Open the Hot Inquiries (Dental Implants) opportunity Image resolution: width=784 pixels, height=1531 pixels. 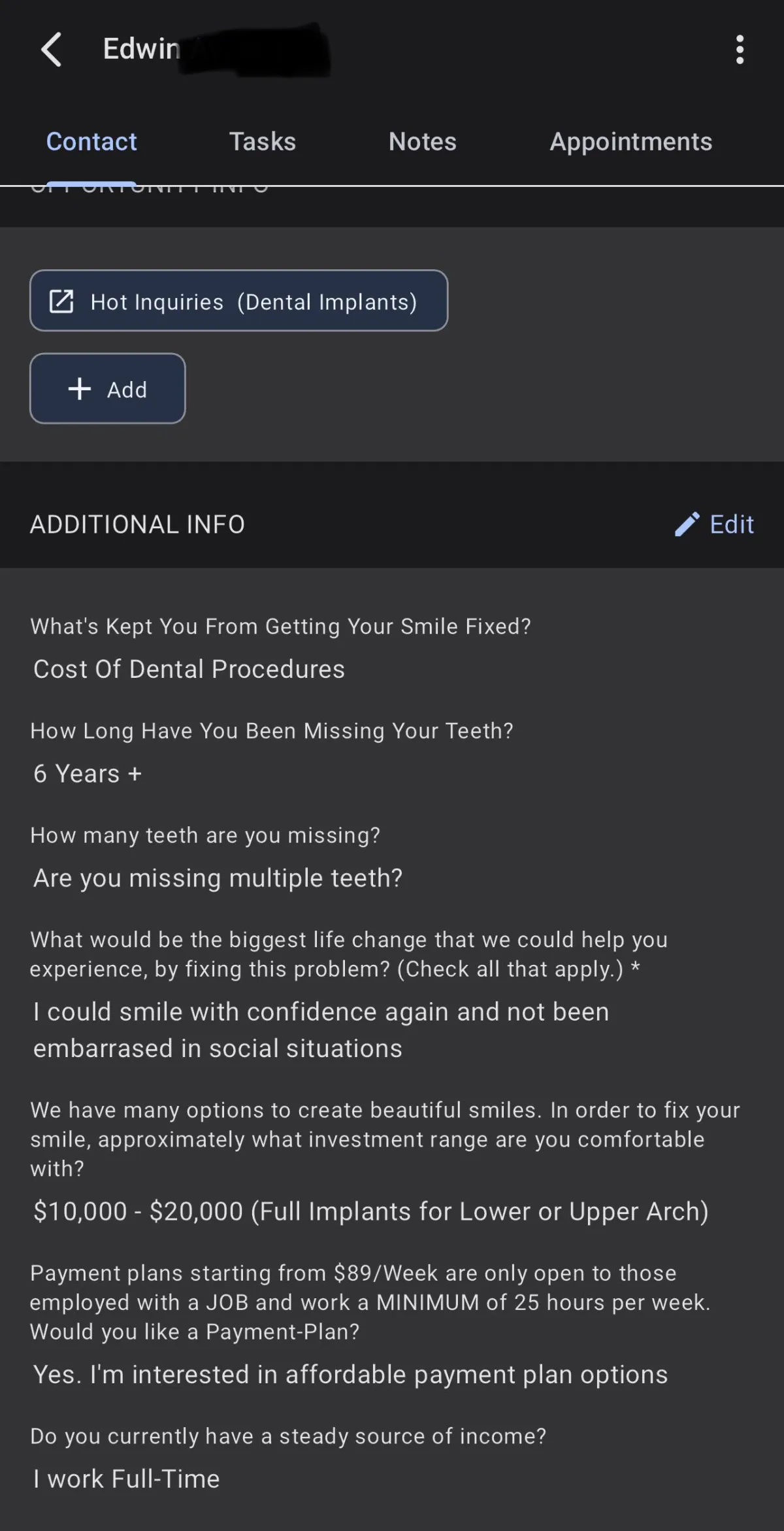tap(238, 301)
